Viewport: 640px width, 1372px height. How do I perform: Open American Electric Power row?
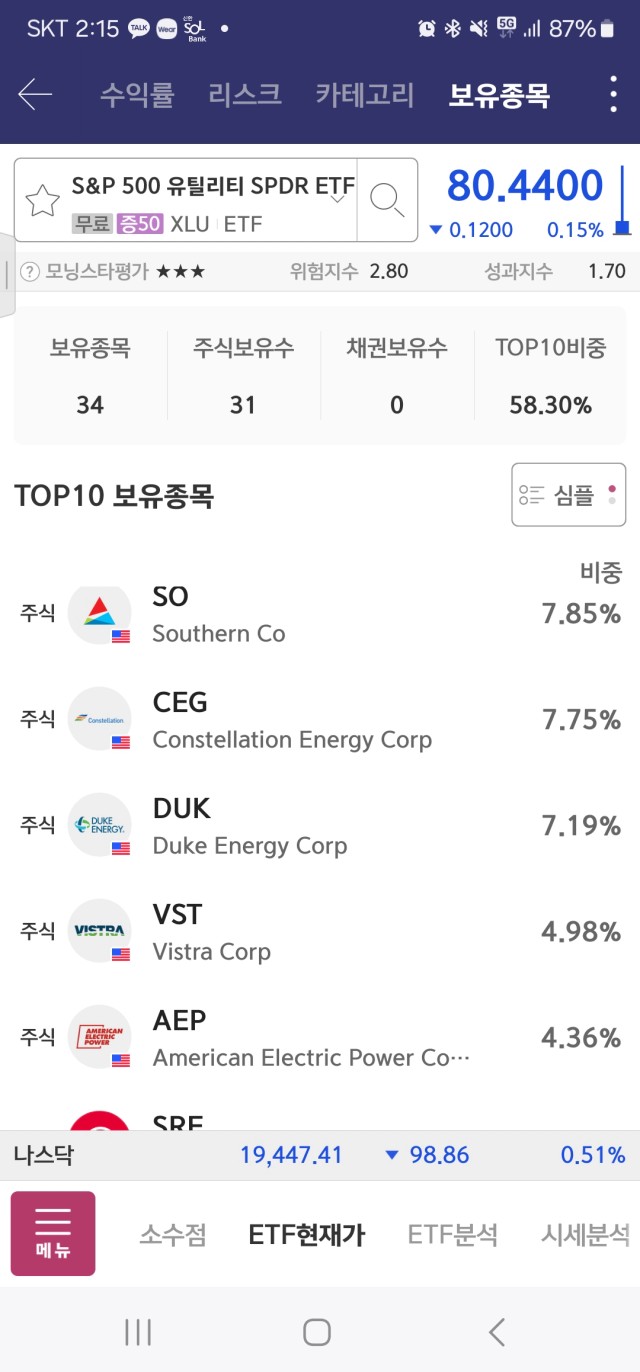tap(320, 1038)
